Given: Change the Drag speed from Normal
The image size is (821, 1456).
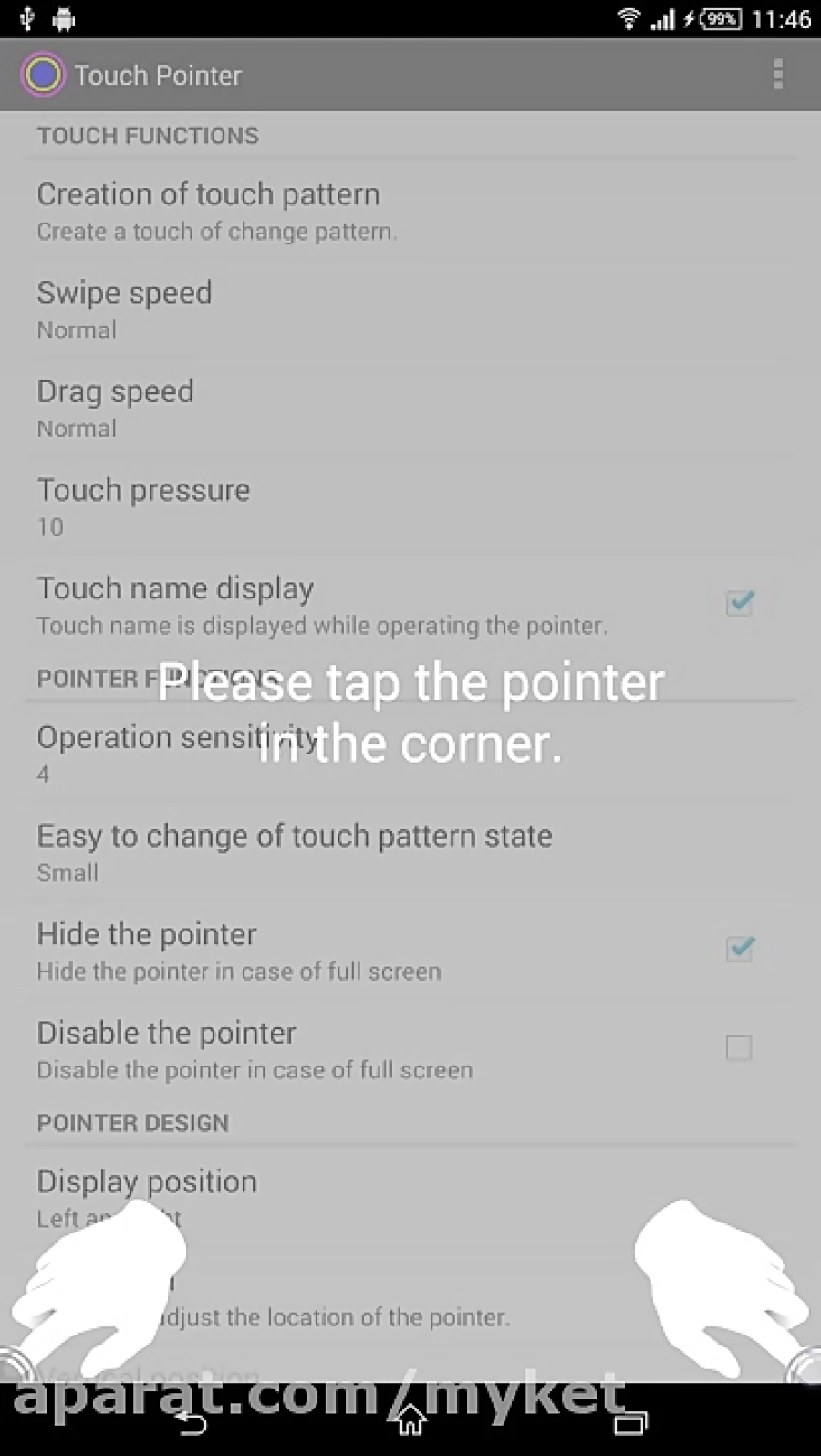Looking at the screenshot, I should [274, 407].
